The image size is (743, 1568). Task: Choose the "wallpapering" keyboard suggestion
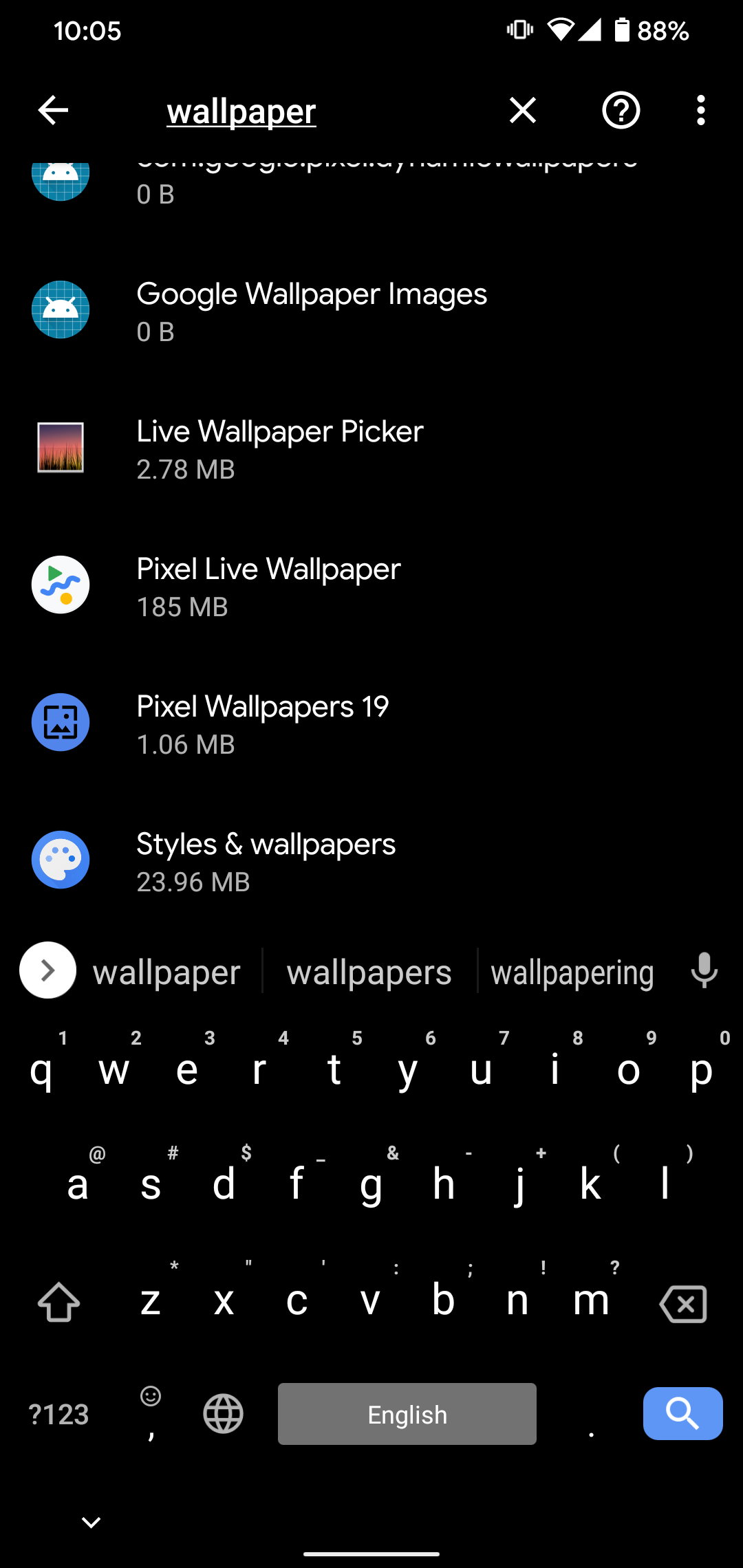[x=572, y=972]
